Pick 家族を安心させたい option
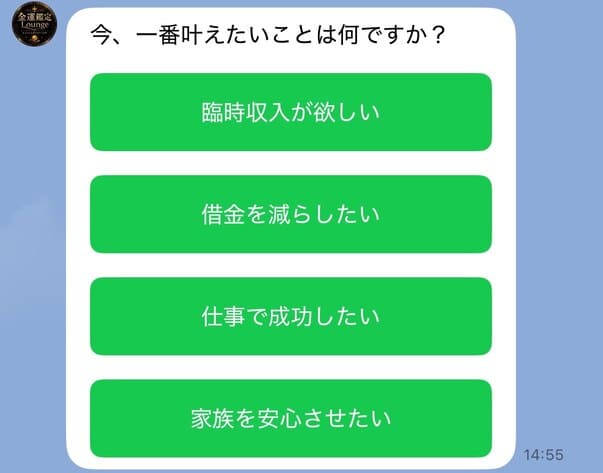This screenshot has height=473, width=603. [x=291, y=418]
